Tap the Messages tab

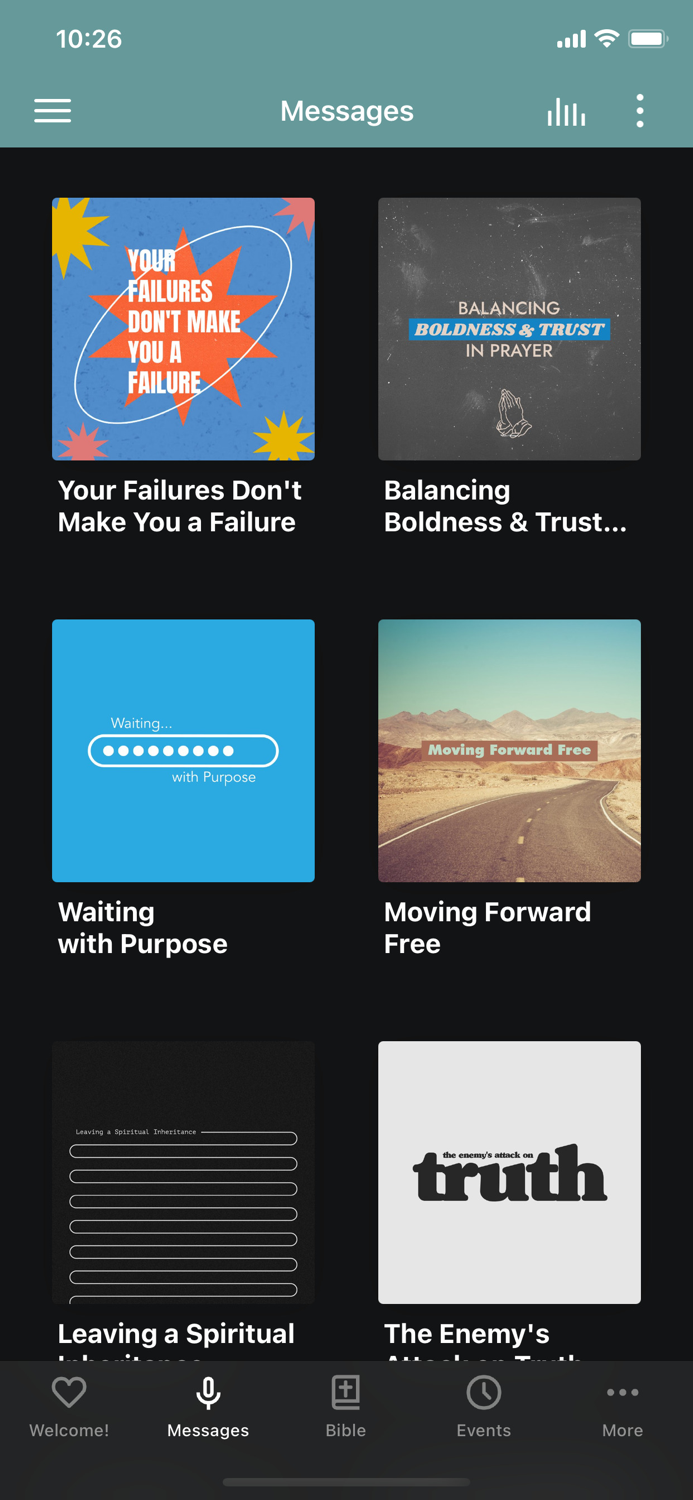(x=208, y=1407)
